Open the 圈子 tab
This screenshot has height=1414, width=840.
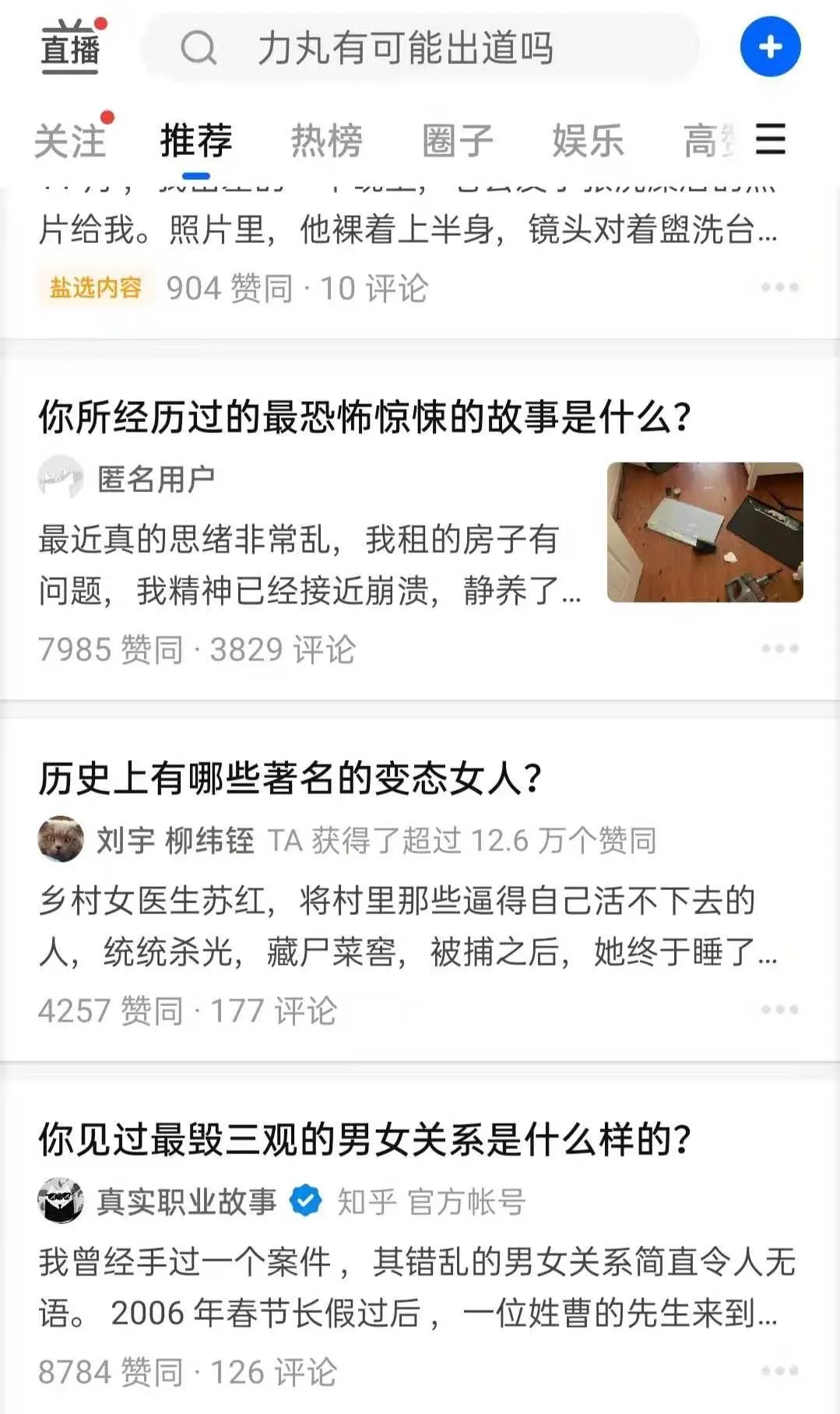(458, 141)
